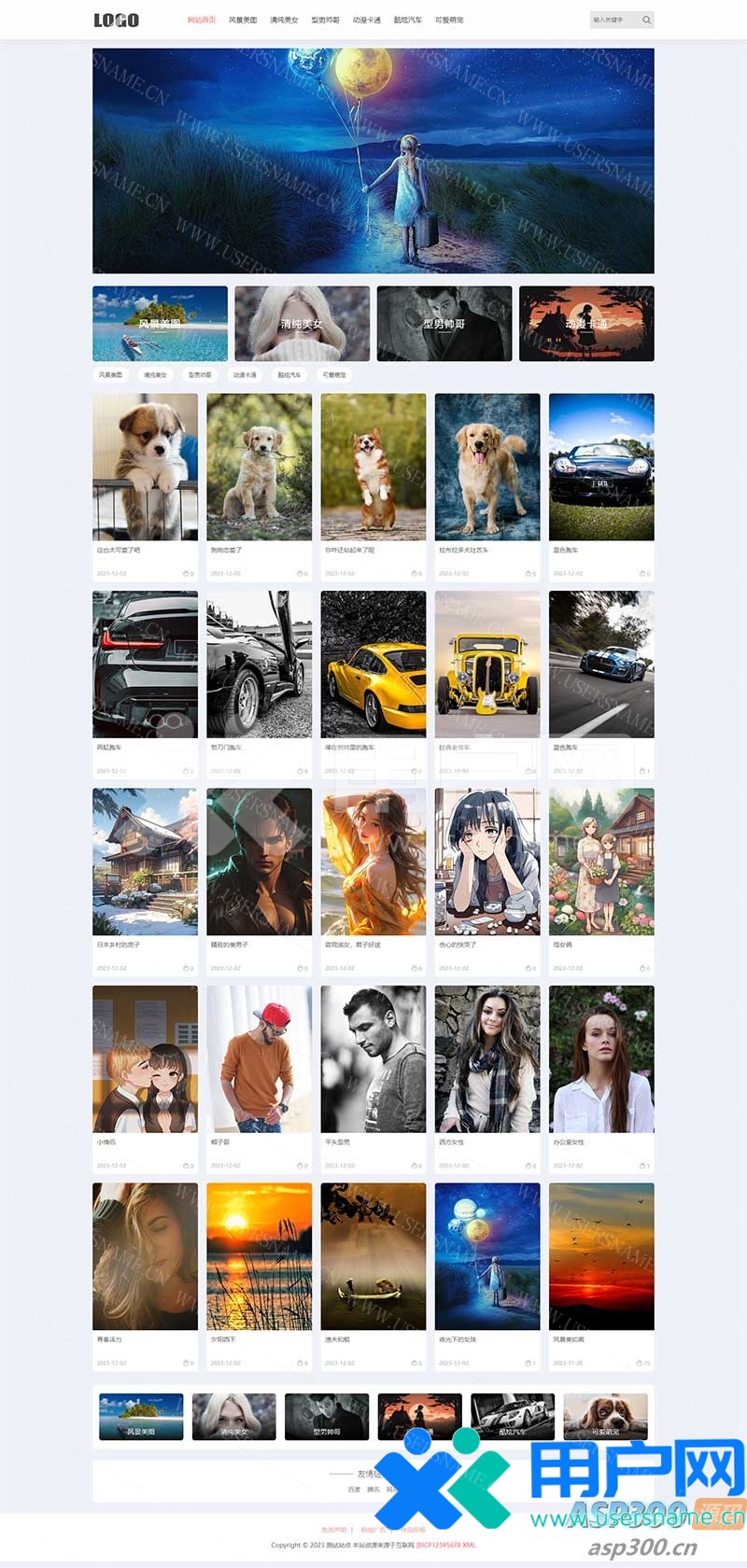Open the 风景美图 category banner card
The width and height of the screenshot is (747, 1568).
(x=160, y=324)
